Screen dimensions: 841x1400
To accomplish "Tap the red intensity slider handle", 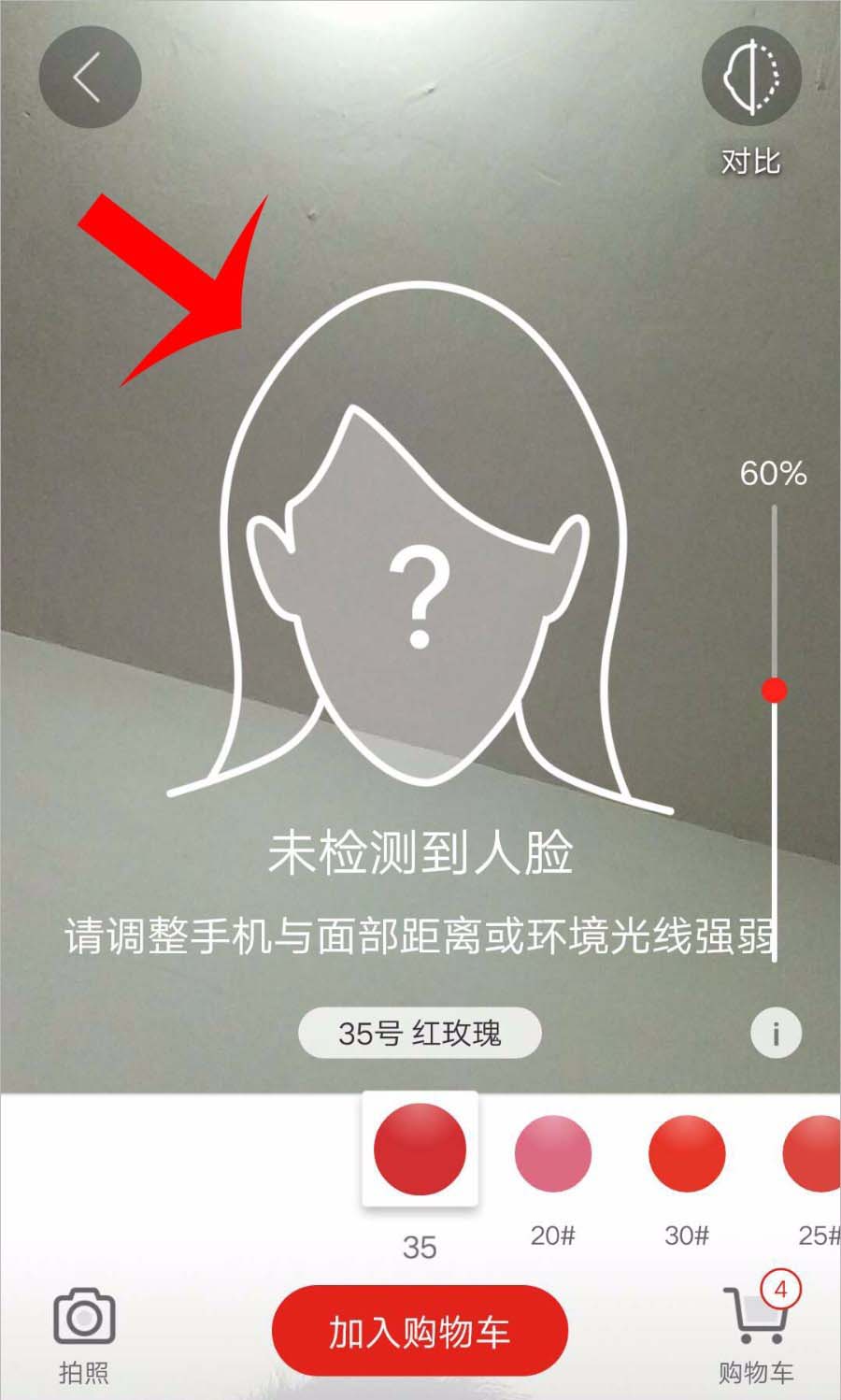I will coord(774,691).
